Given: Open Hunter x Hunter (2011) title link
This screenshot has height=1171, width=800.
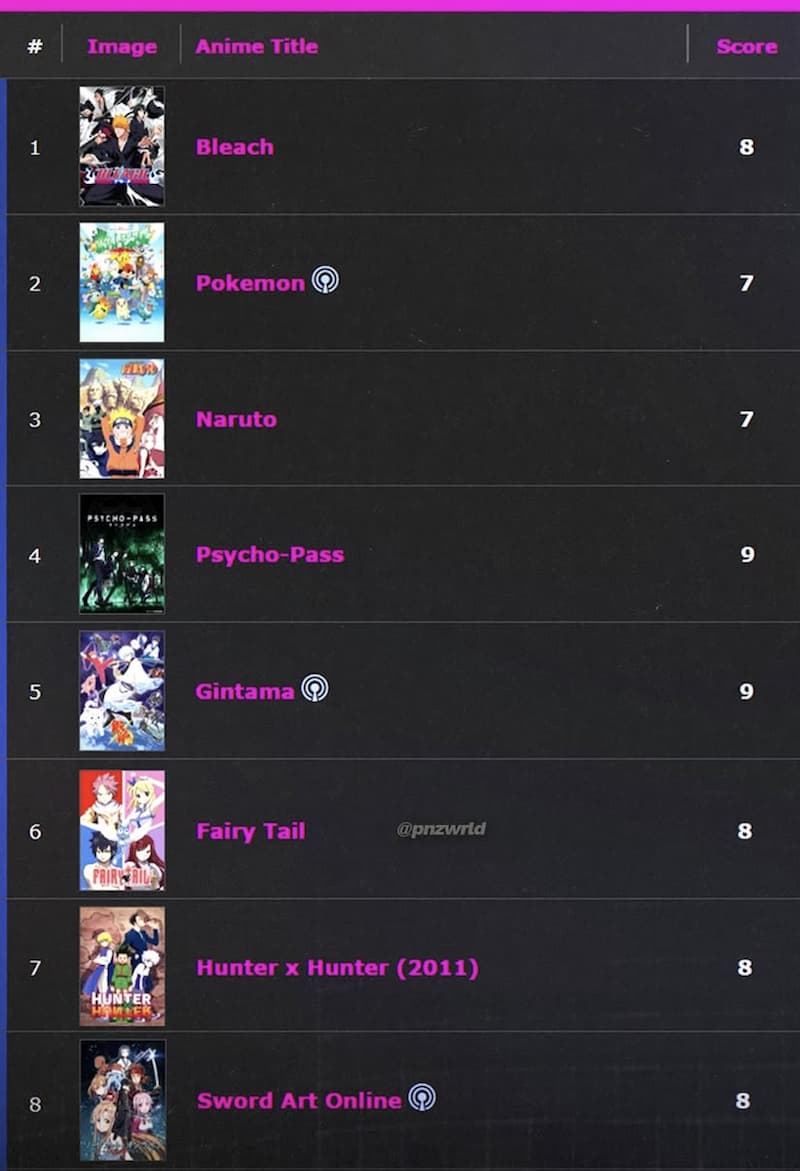Looking at the screenshot, I should coord(337,968).
